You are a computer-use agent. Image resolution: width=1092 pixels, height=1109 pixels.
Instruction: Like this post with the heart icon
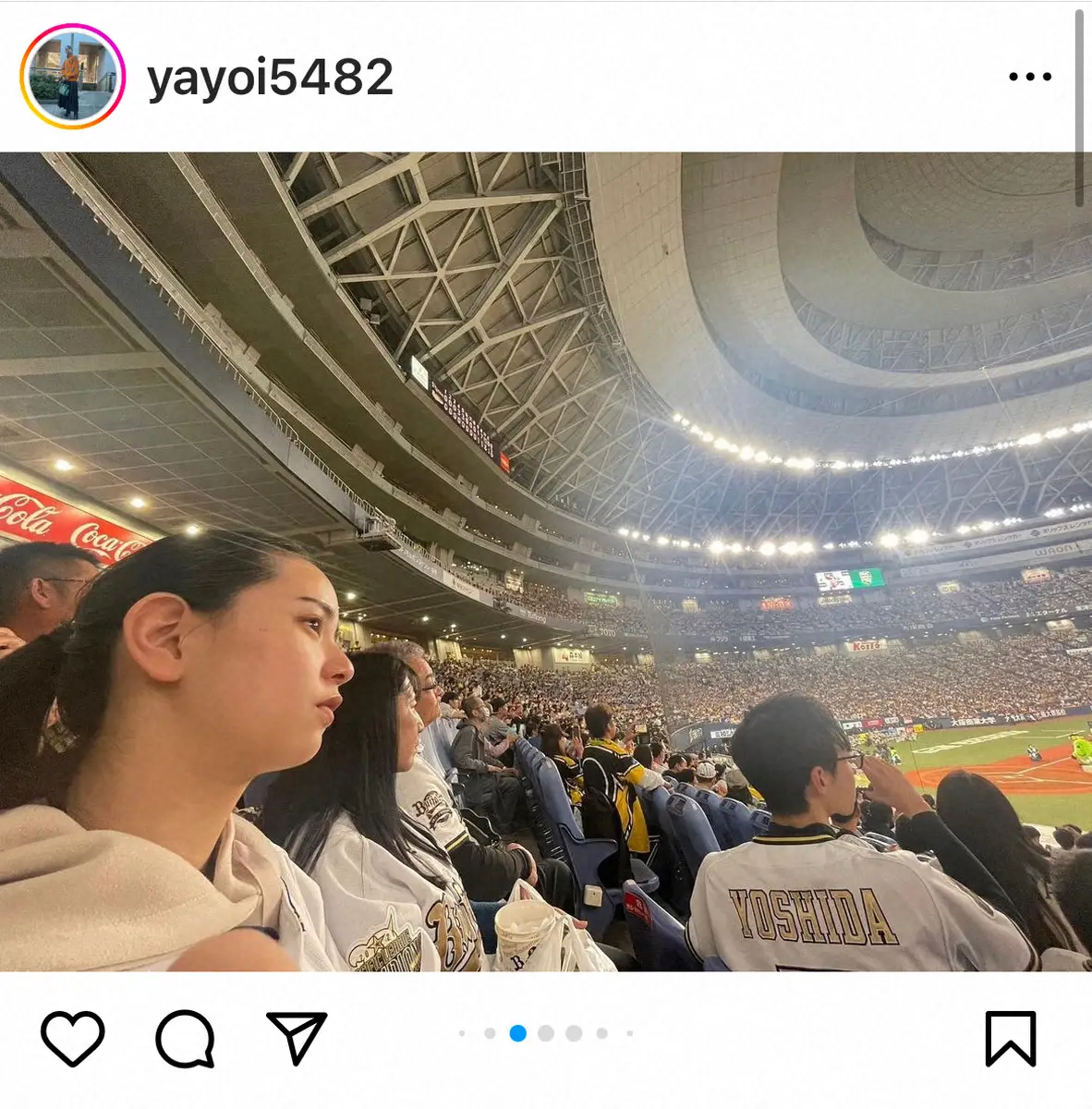[73, 1038]
